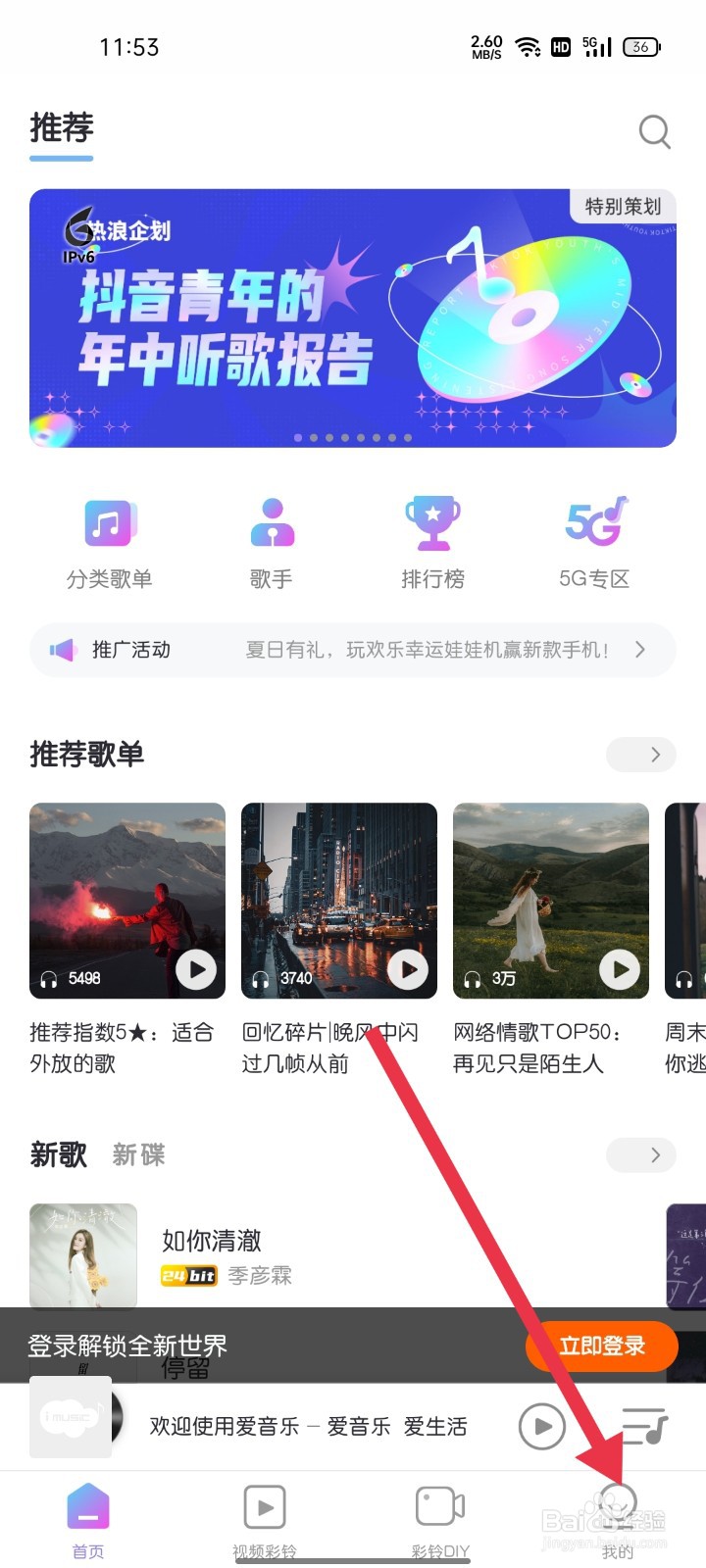Image resolution: width=706 pixels, height=1568 pixels.
Task: Open the mini player playlist icon
Action: click(x=647, y=1427)
